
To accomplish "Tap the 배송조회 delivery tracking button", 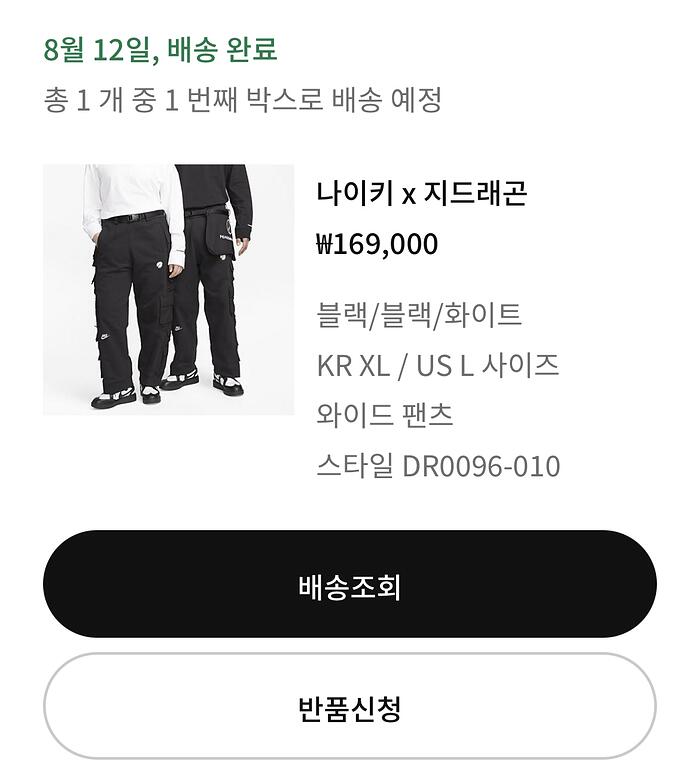I will tap(350, 584).
